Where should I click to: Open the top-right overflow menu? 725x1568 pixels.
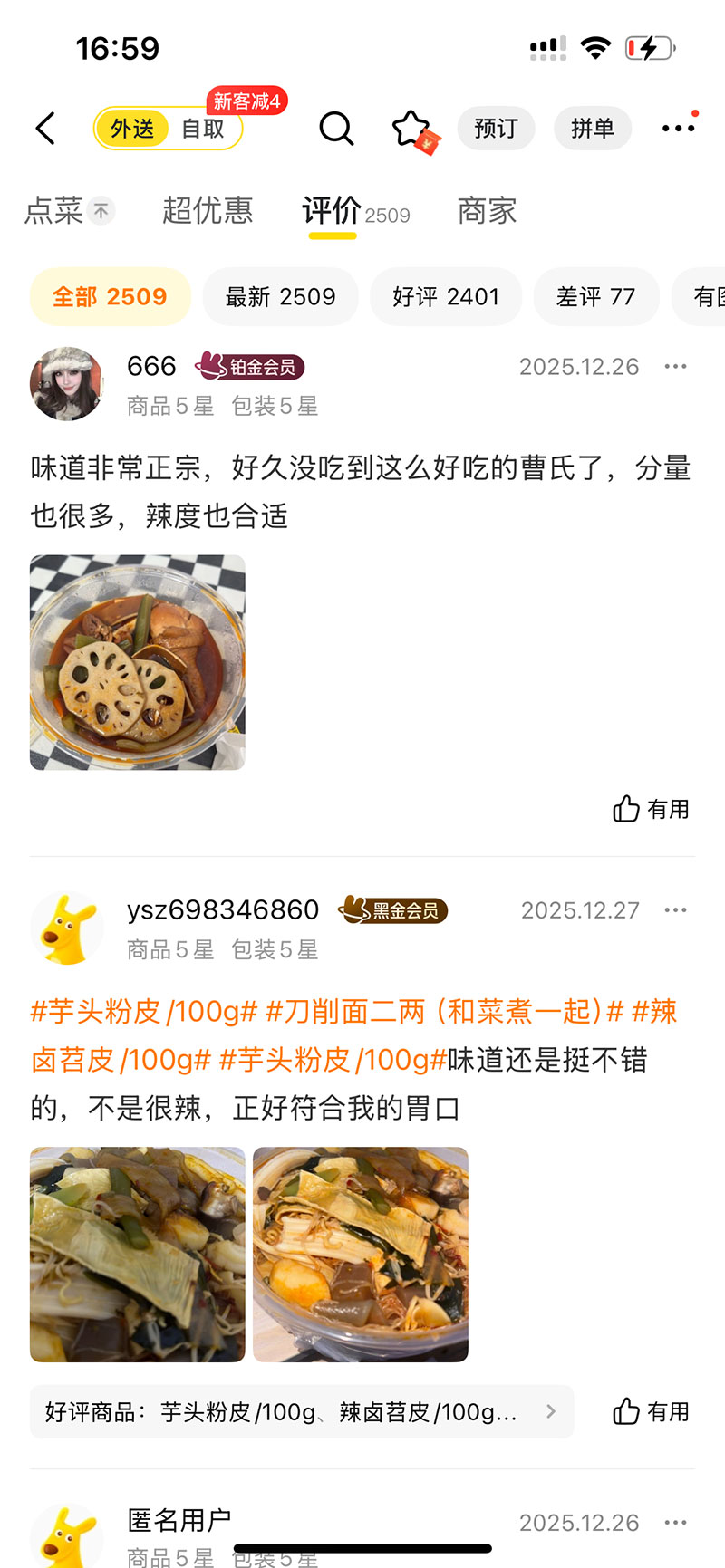click(678, 129)
